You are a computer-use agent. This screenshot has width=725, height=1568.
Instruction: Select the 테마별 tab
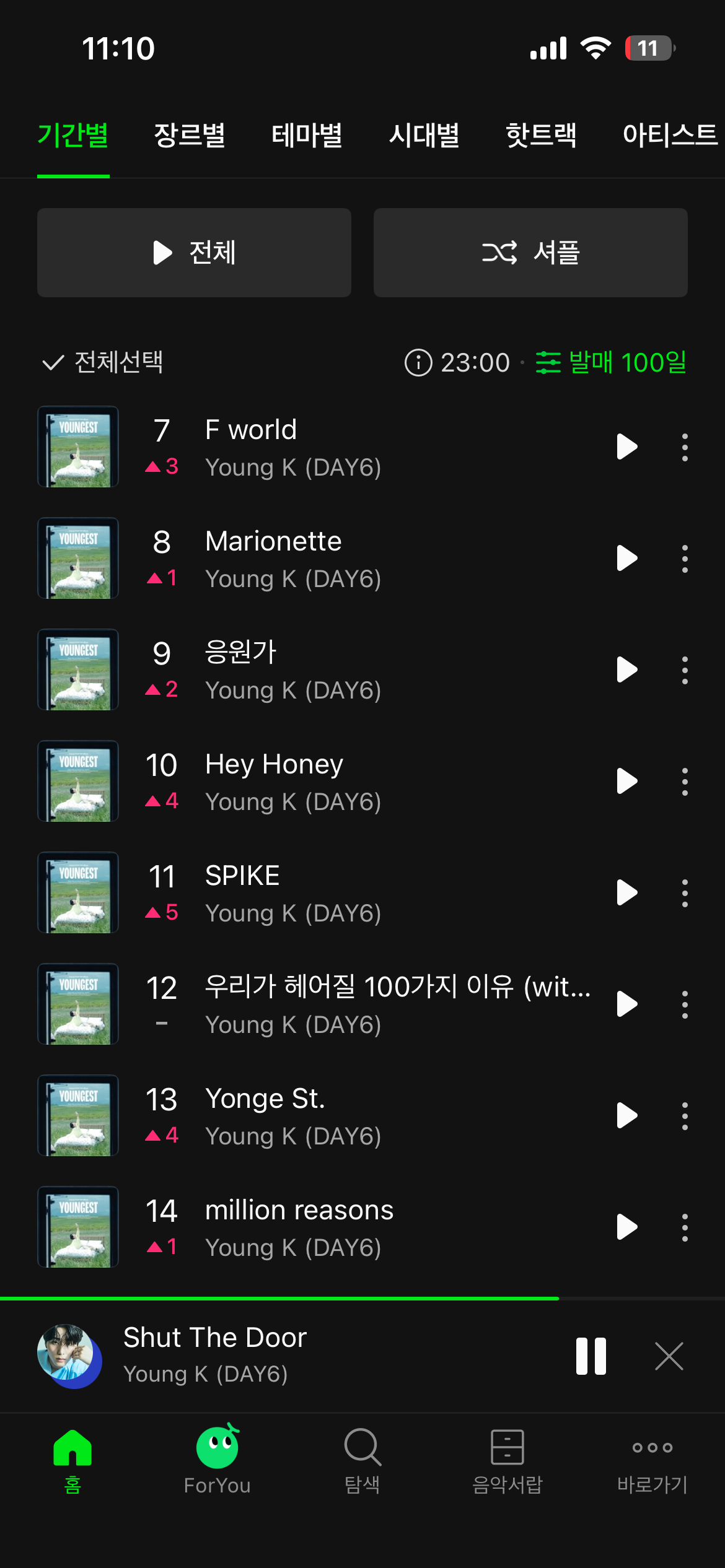click(x=307, y=135)
